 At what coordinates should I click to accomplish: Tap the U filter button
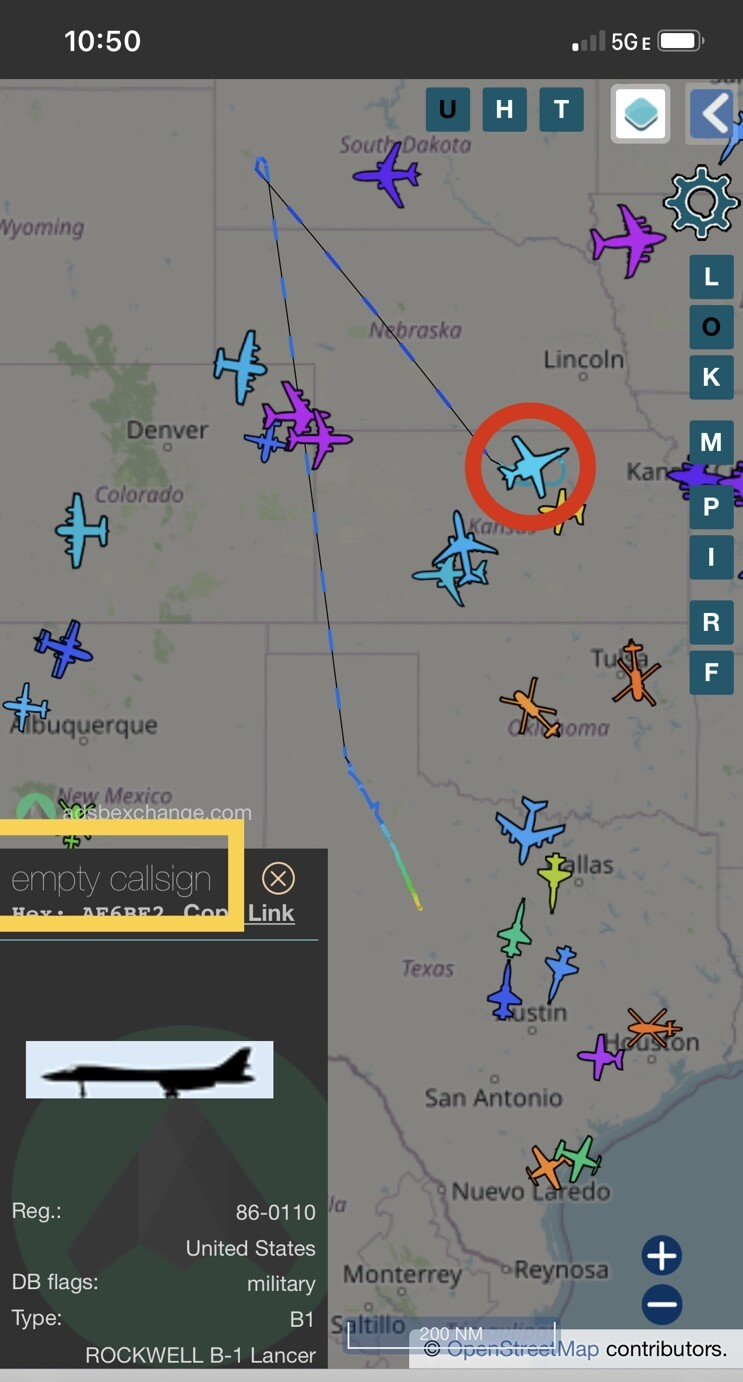point(447,110)
